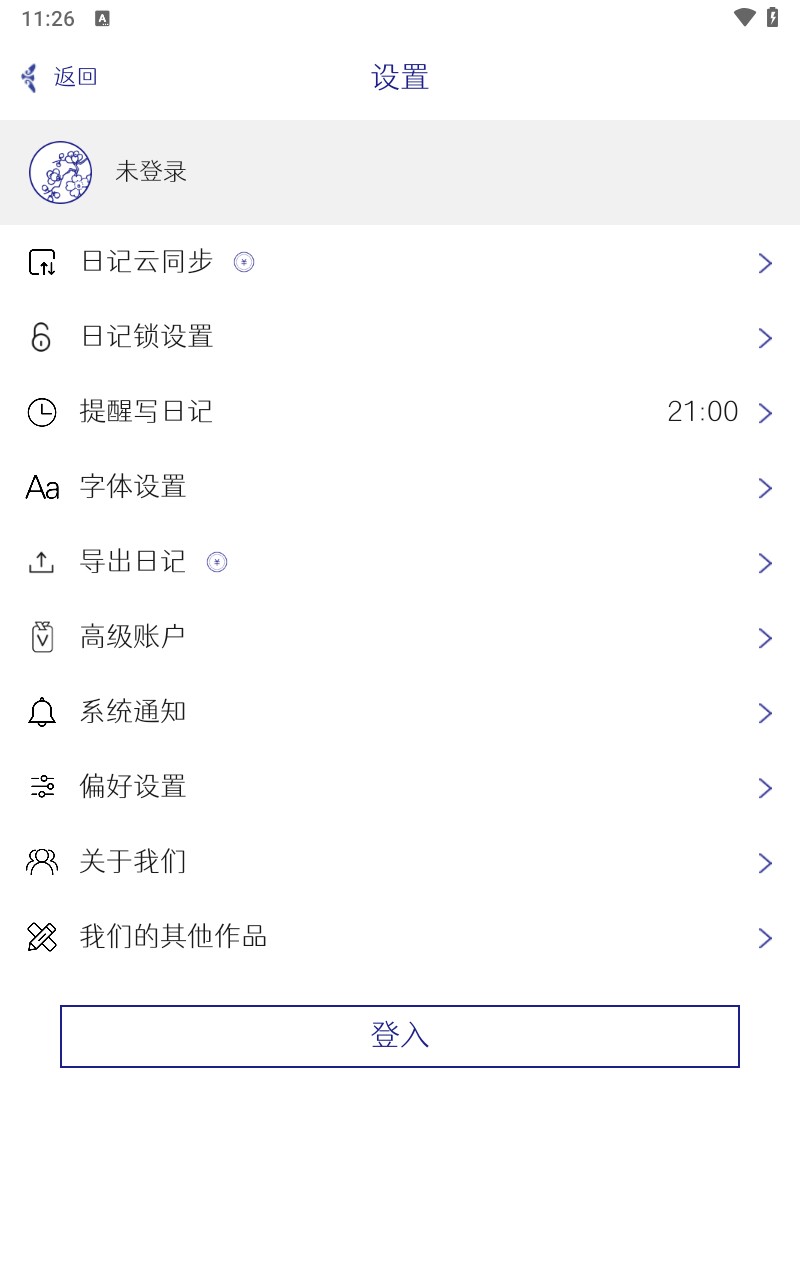Click the lock icon for 日记锁设置
The image size is (800, 1280).
pos(41,338)
